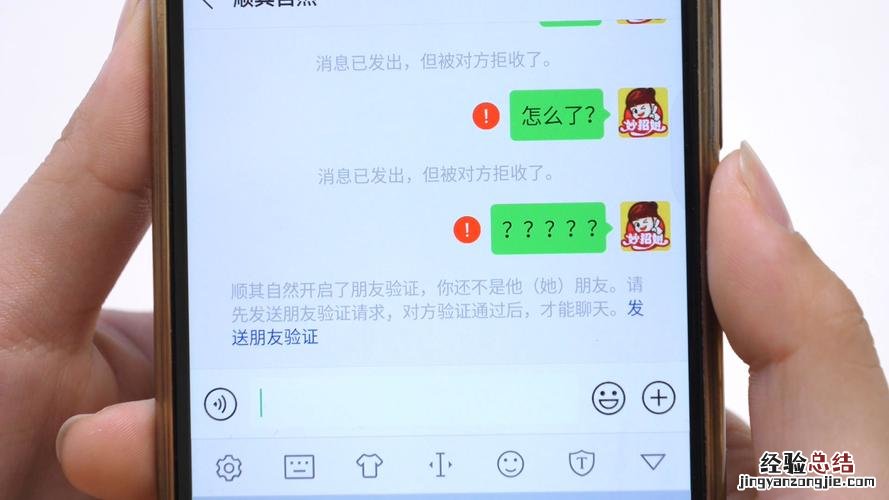Open avatar next to 怎么了? message
889x500 pixels.
click(x=643, y=113)
